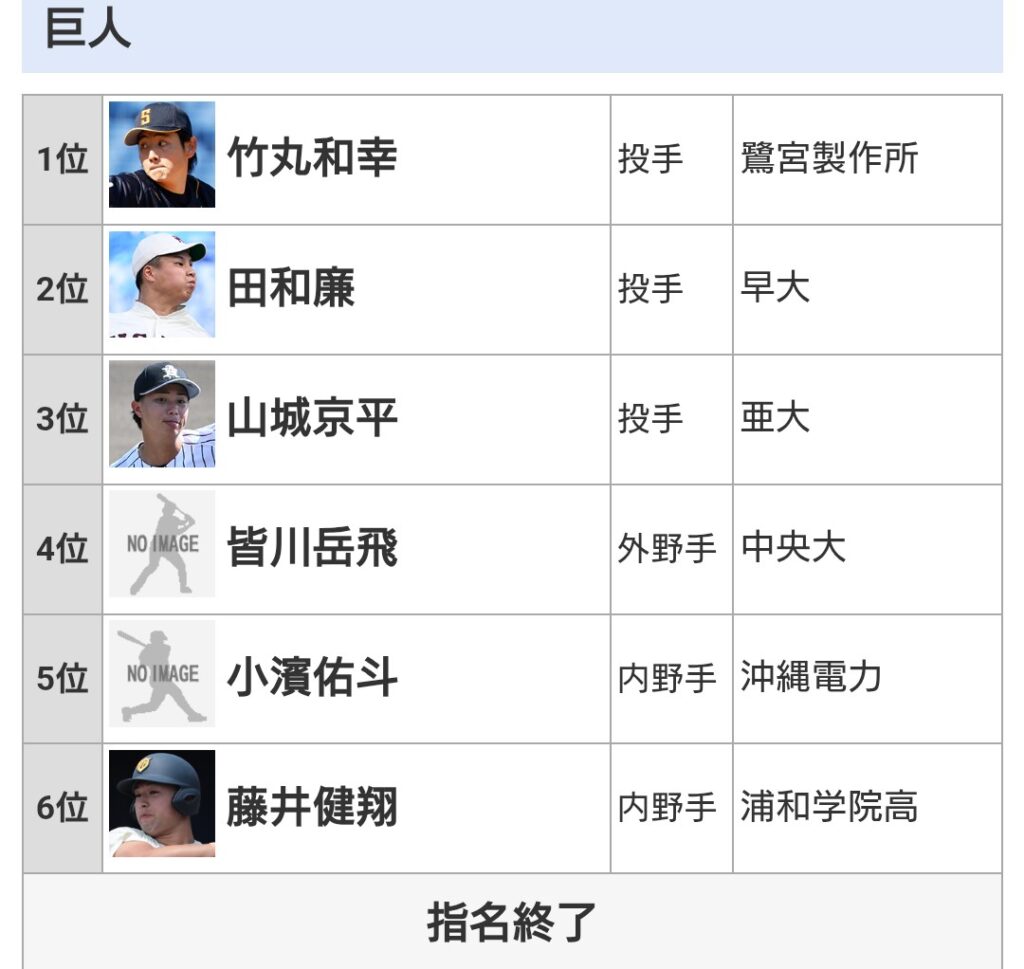
Task: Select the 皆川岳飛 row
Action: point(312,548)
